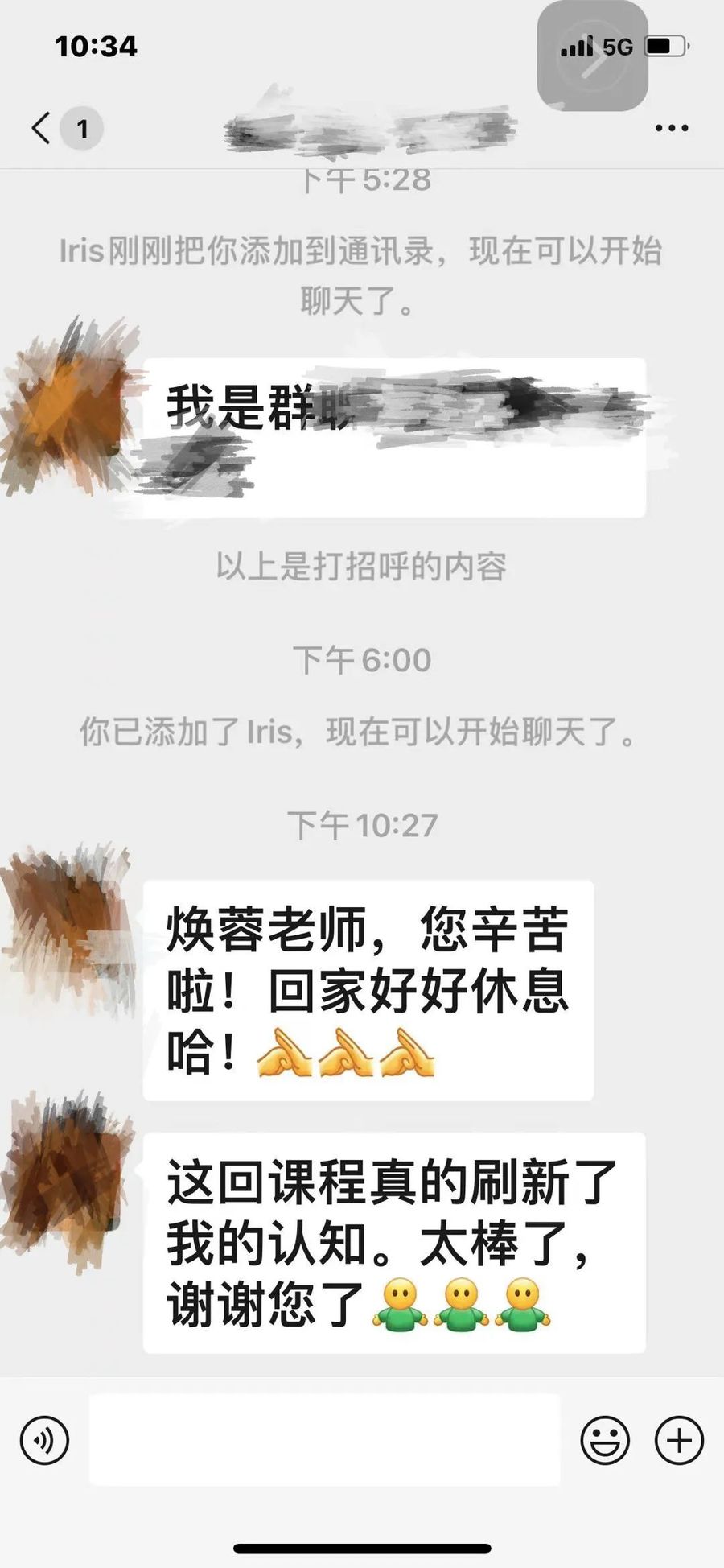
Task: Switch to voice message input
Action: [44, 1439]
